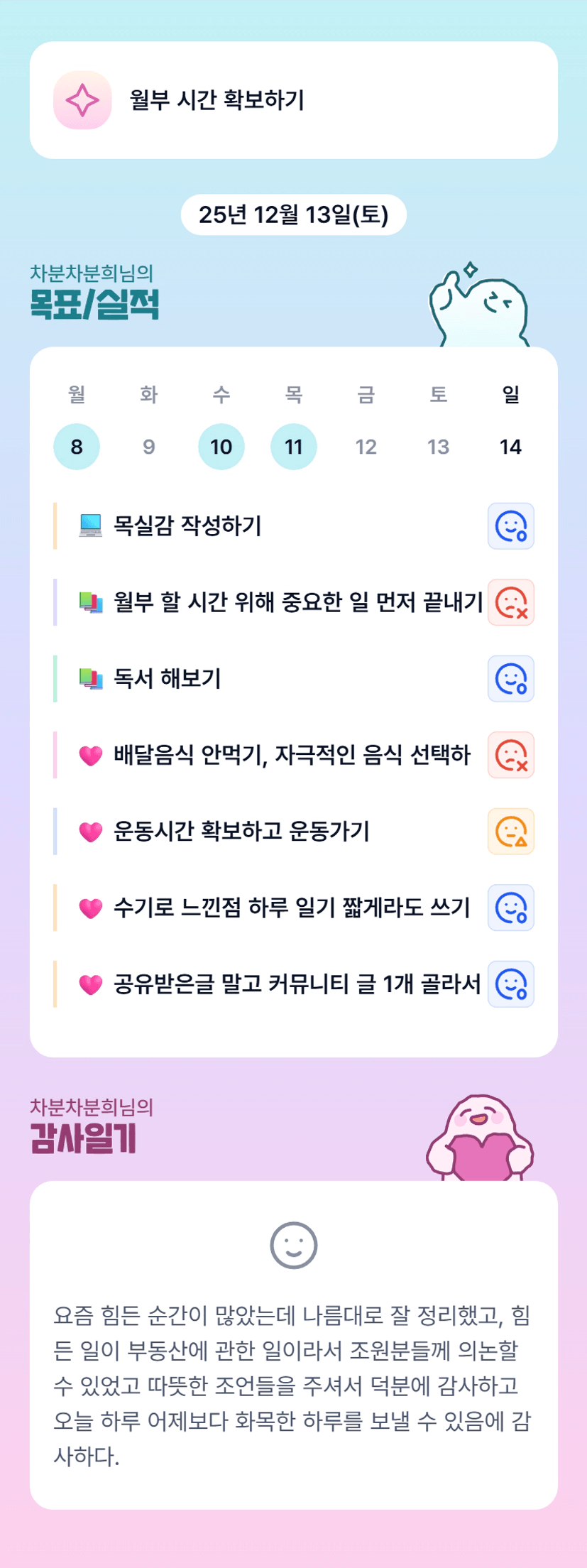Viewport: 587px width, 1568px height.
Task: Change the status icon for 배달음식 안먹기
Action: 511,755
